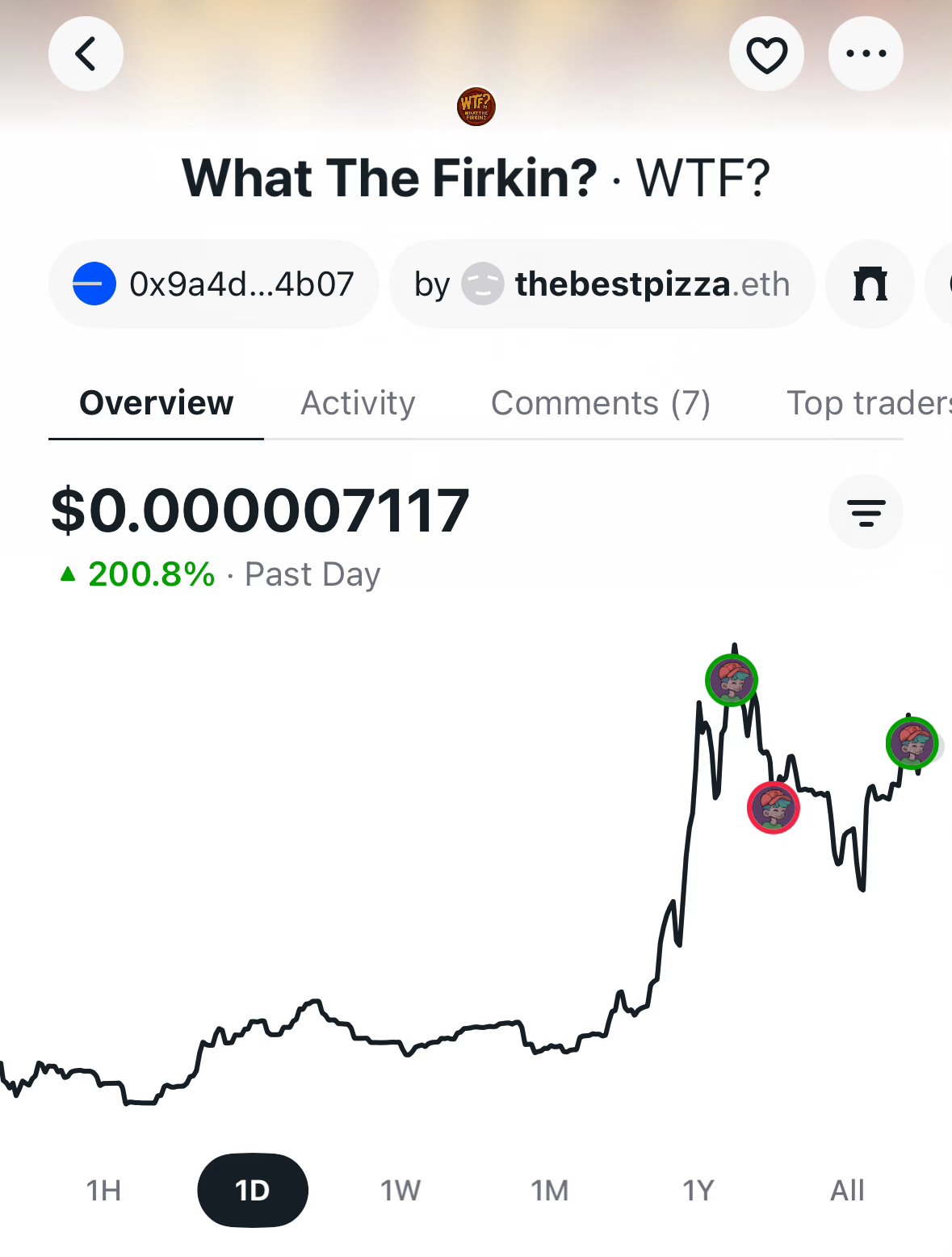Screen dimensions: 952x1257
Task: Show All-time price chart
Action: (x=847, y=1190)
